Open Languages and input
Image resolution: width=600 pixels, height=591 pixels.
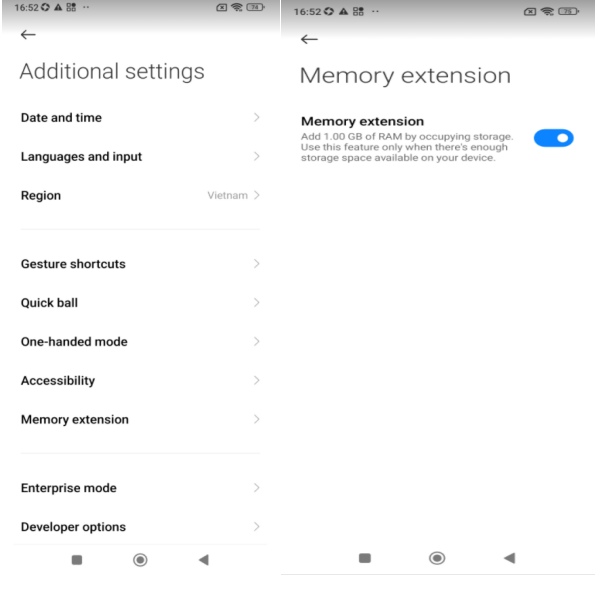140,157
